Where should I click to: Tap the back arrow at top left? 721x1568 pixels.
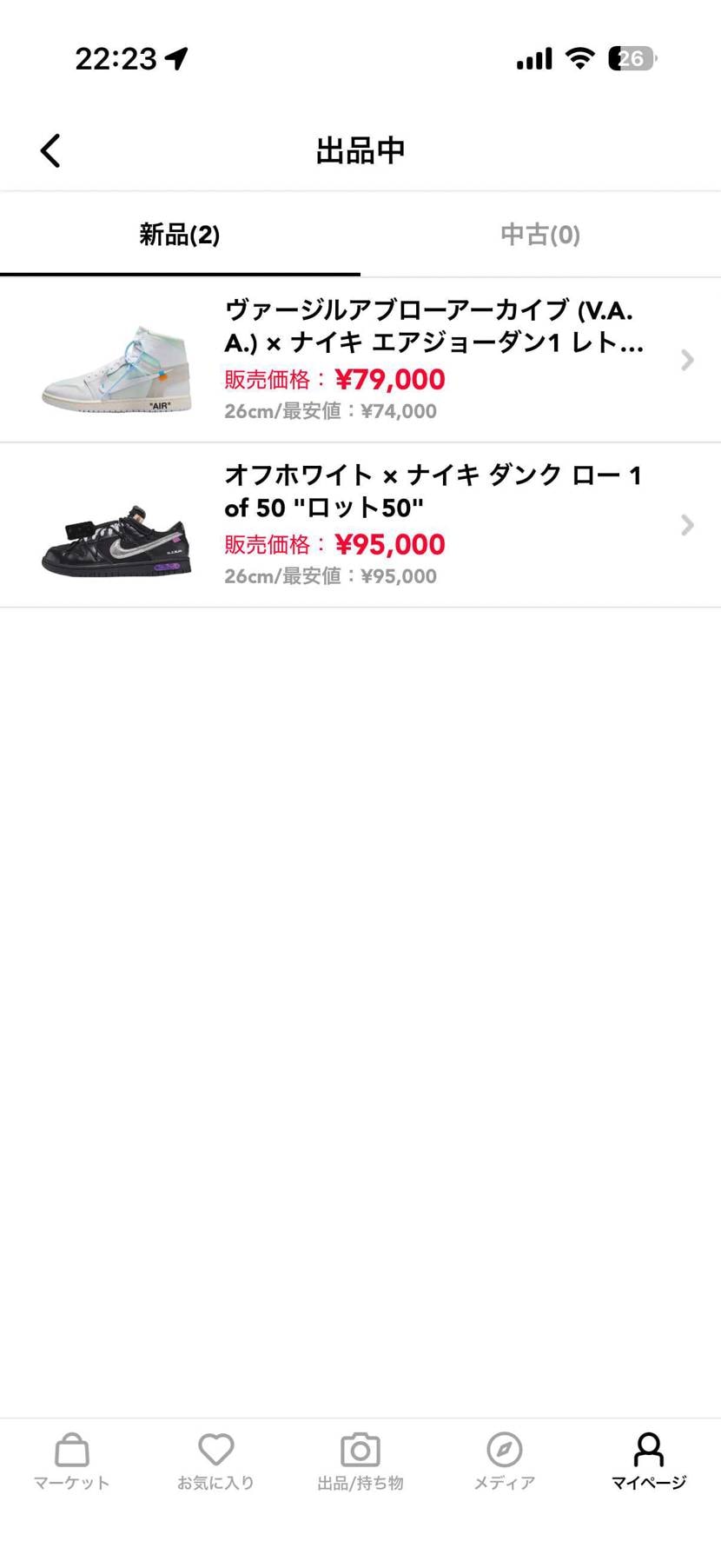(x=50, y=149)
